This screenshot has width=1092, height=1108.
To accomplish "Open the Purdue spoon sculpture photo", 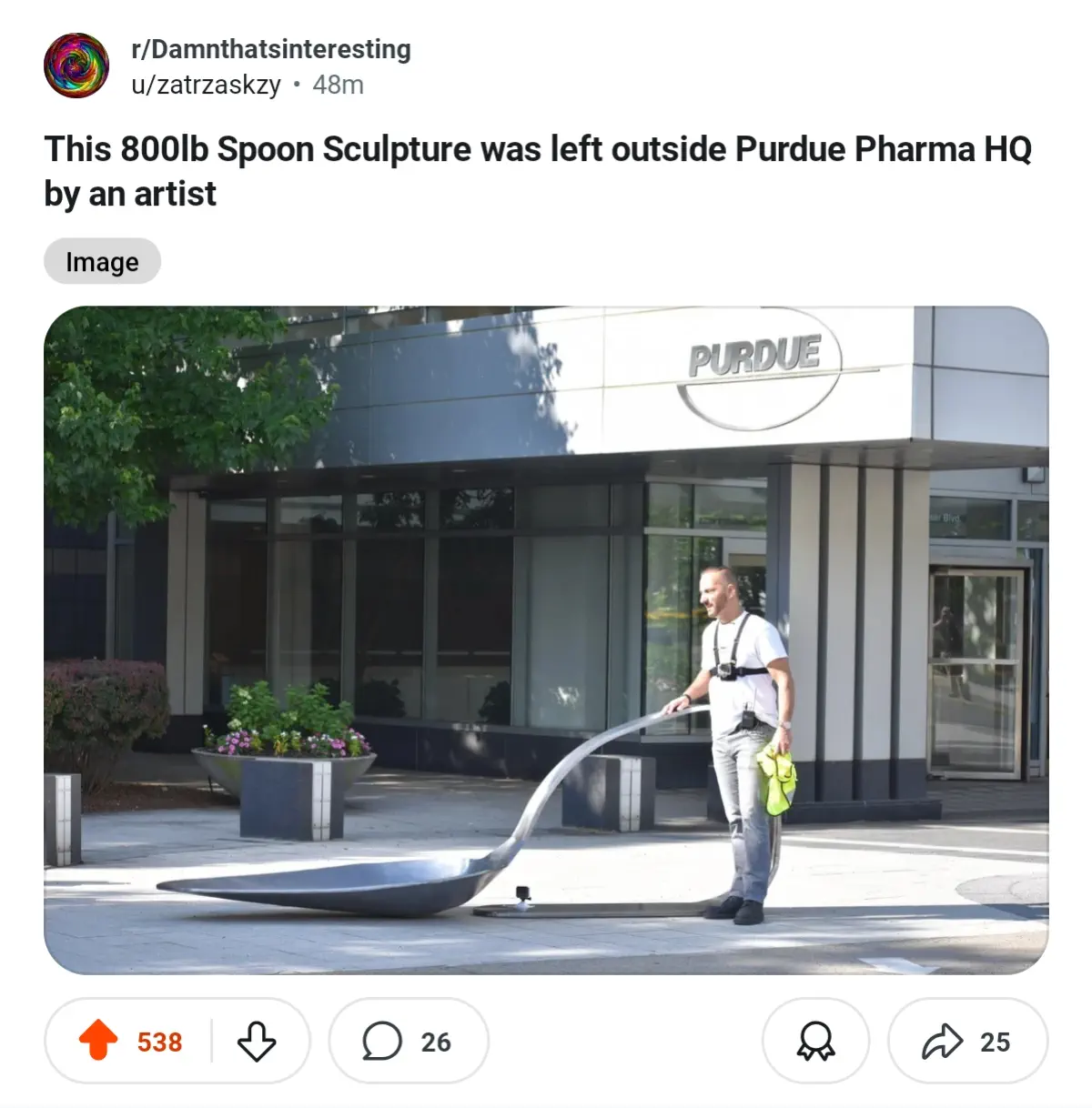I will click(546, 640).
